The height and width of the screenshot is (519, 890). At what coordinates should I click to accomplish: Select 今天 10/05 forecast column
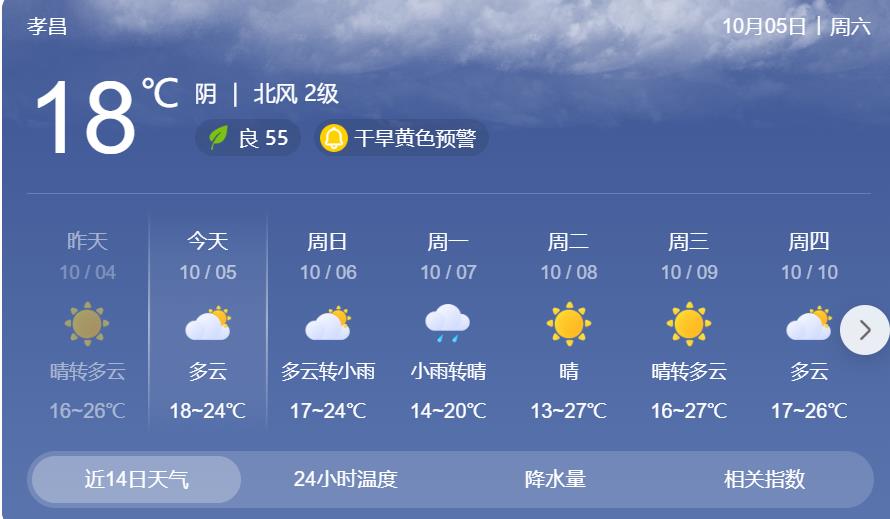click(x=208, y=325)
